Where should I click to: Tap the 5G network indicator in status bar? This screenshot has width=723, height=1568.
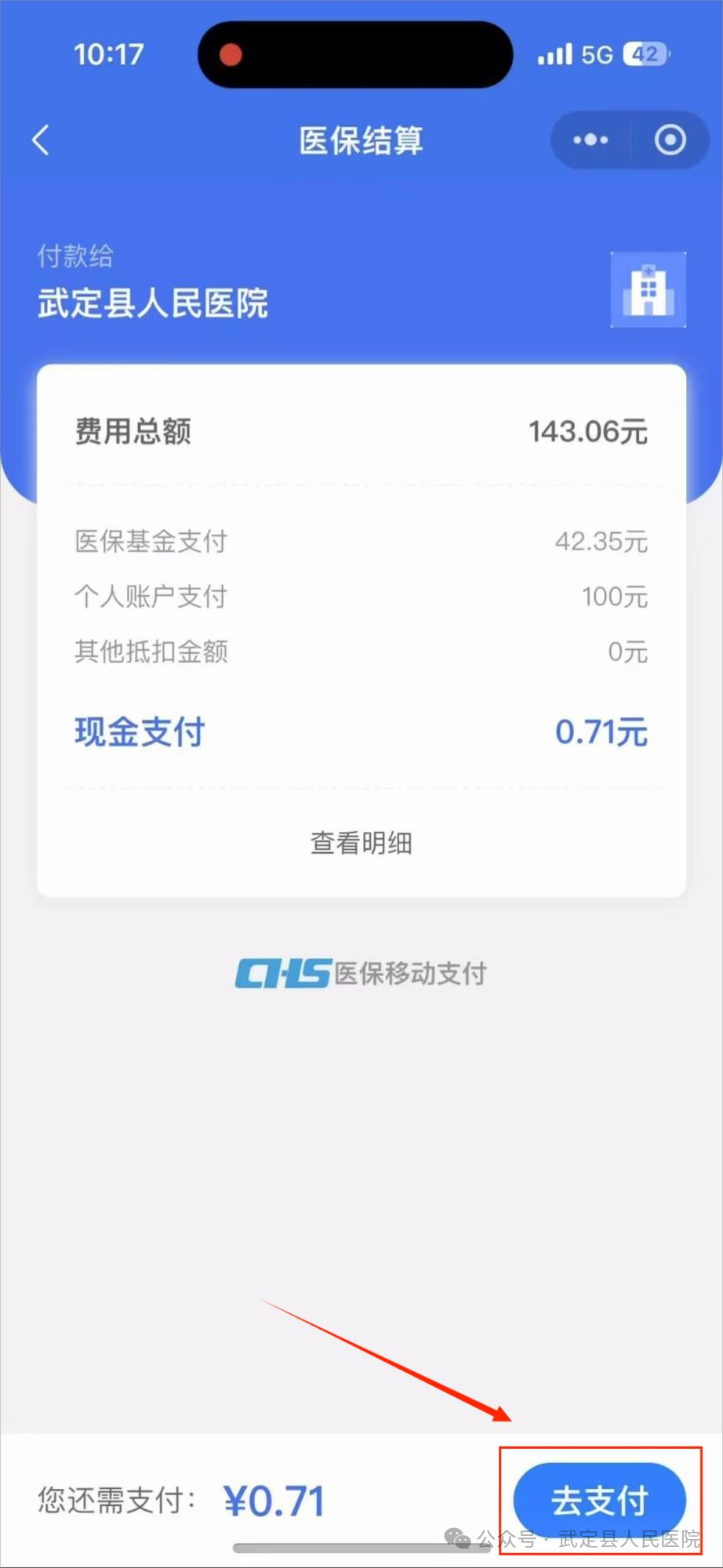pyautogui.click(x=600, y=53)
